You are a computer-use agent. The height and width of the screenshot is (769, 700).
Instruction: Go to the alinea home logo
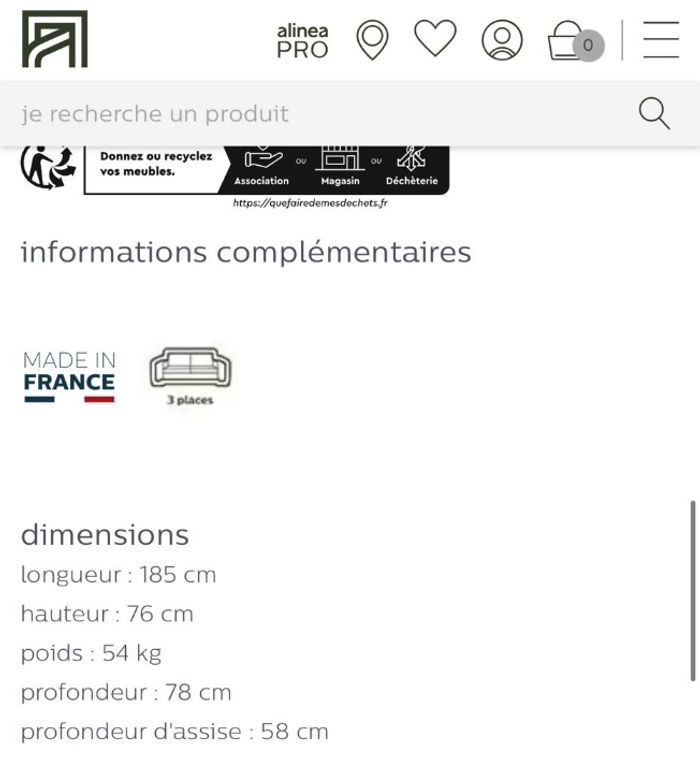(x=55, y=40)
